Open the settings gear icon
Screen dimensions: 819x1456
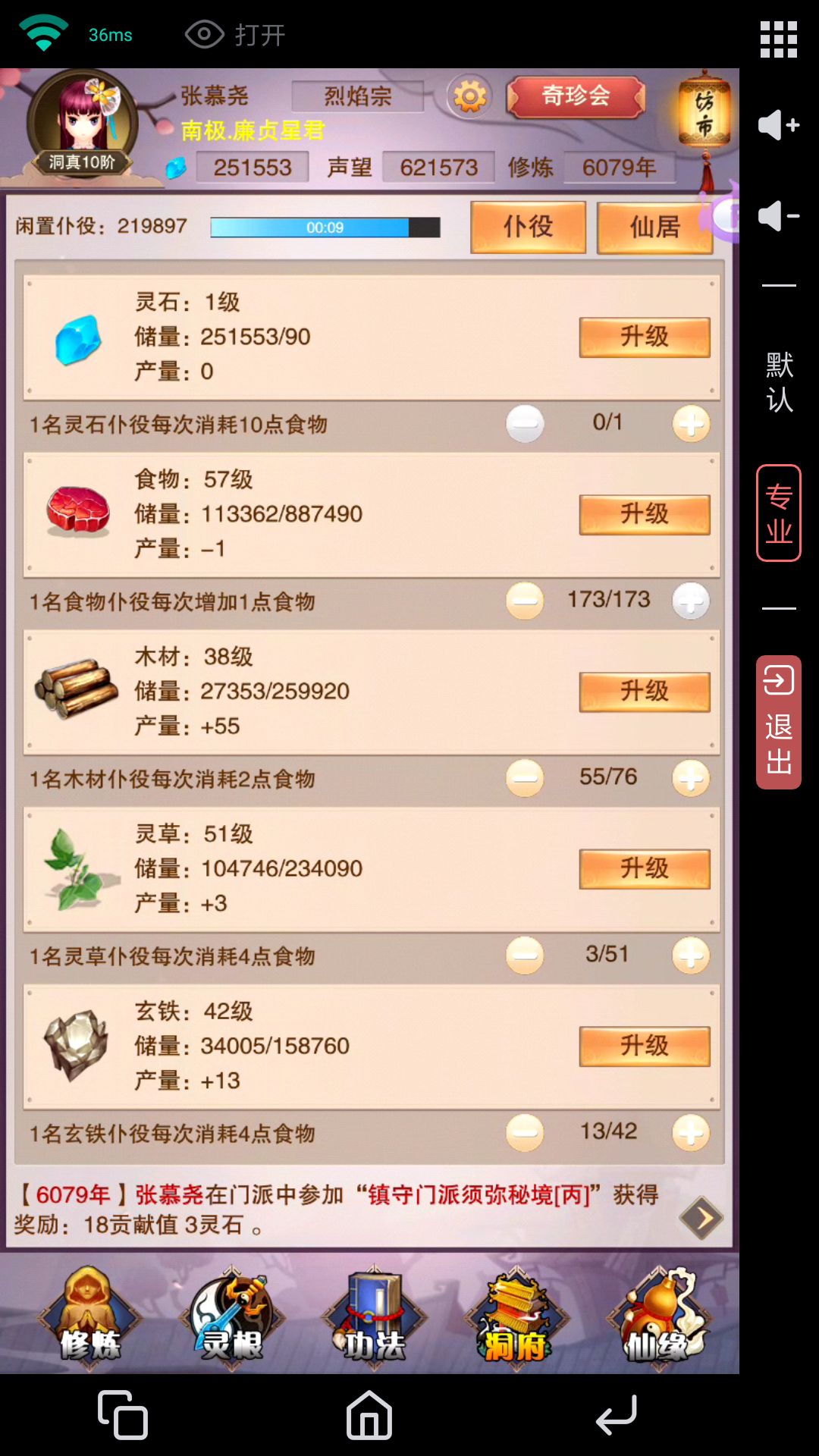(470, 96)
